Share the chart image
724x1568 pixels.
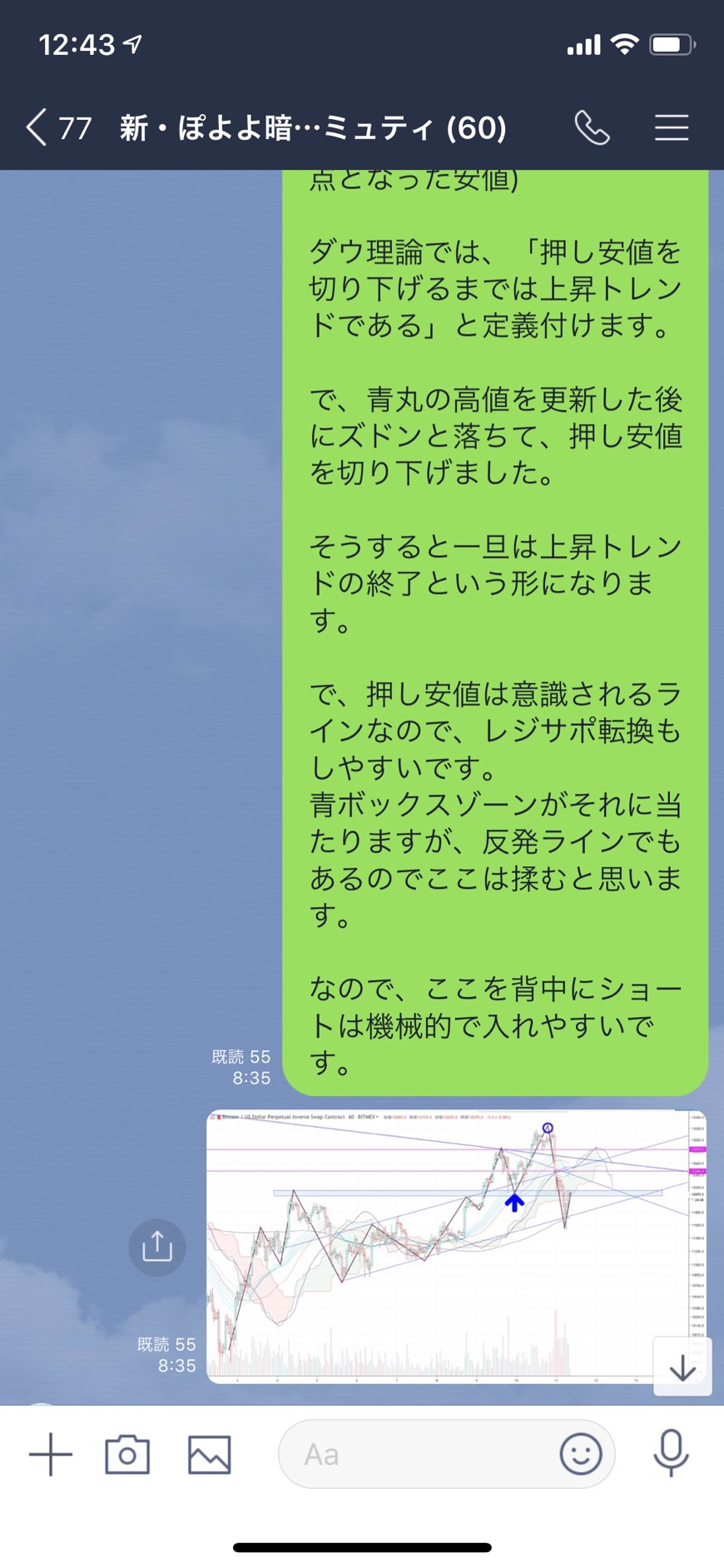click(156, 1246)
